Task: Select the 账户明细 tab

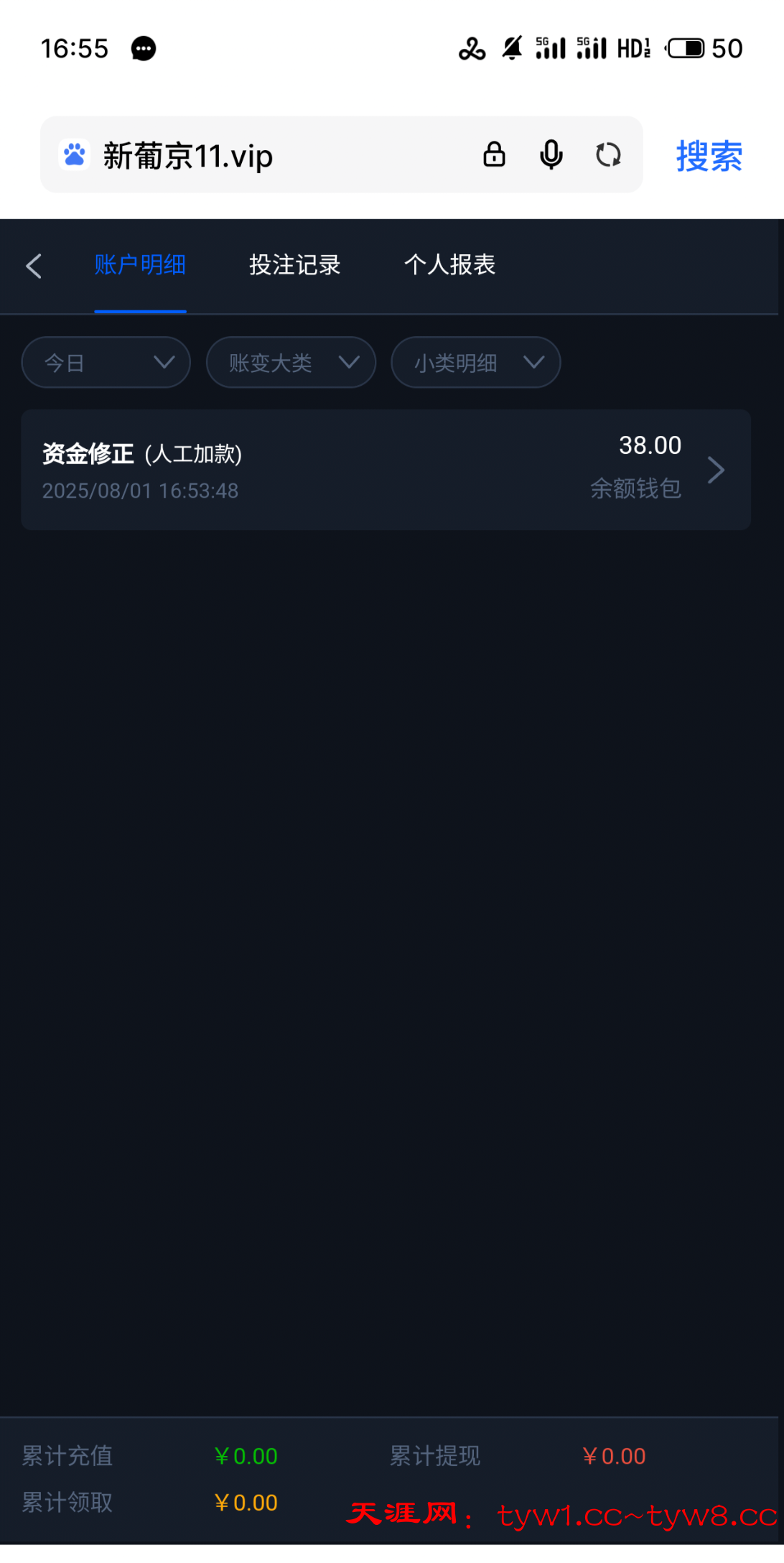Action: tap(140, 265)
